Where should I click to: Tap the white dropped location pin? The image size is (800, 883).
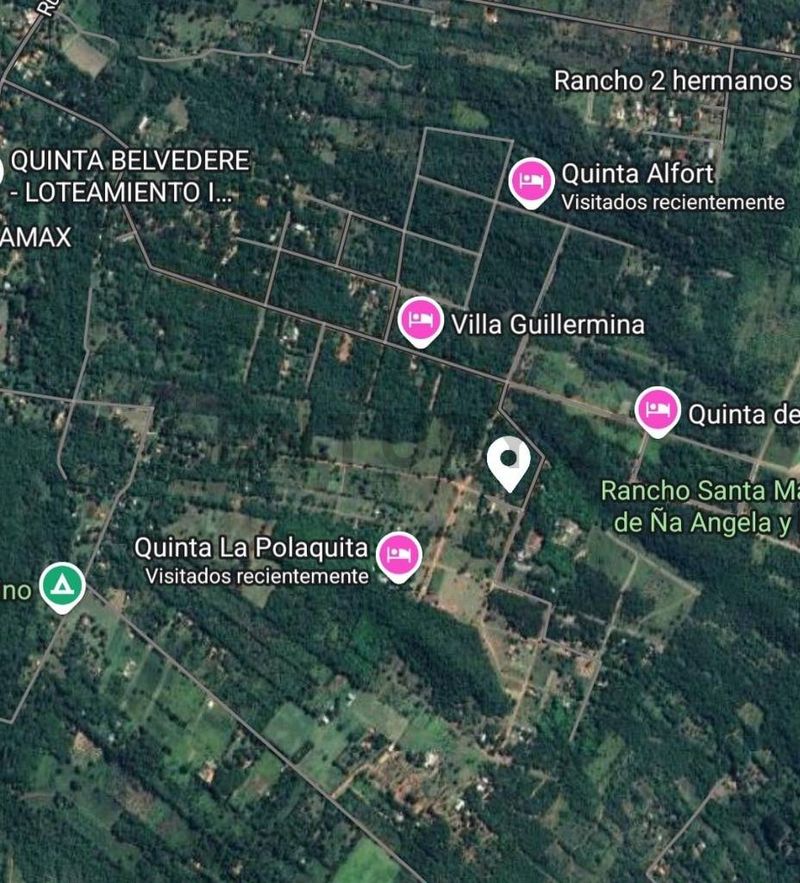(x=509, y=463)
